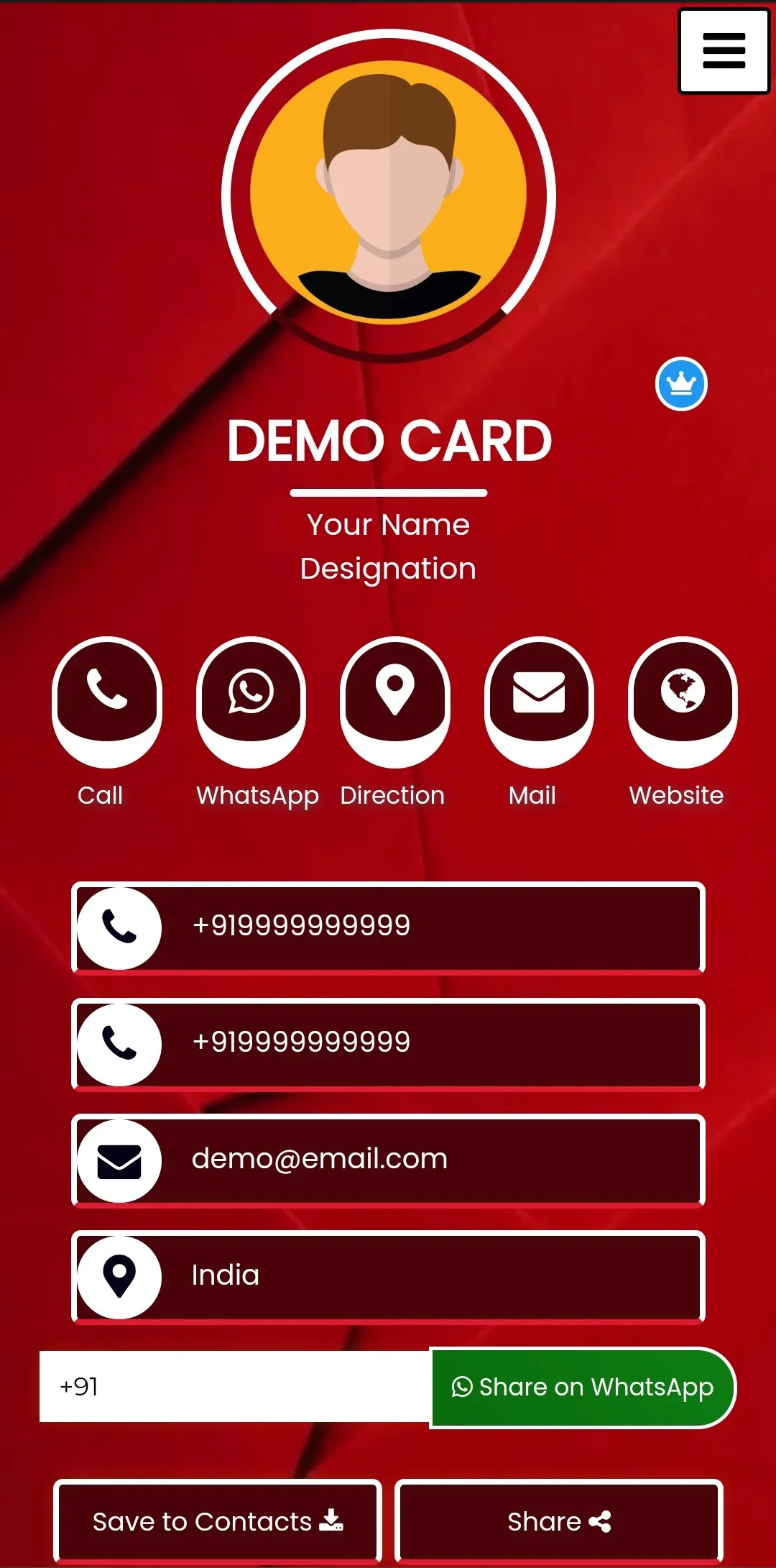The image size is (776, 1568).
Task: Focus the +91 phone number field
Action: point(234,1386)
